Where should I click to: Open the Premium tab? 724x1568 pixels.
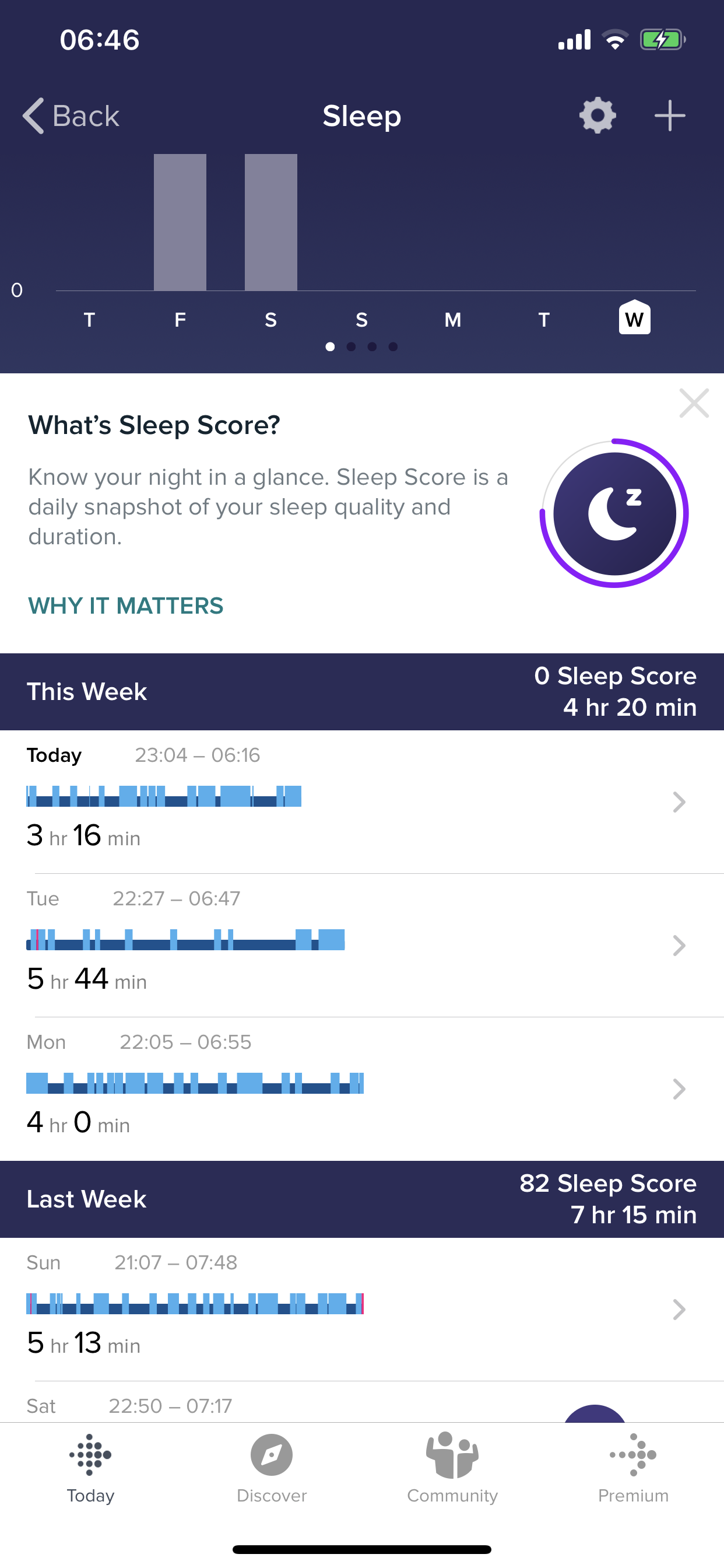point(632,1467)
